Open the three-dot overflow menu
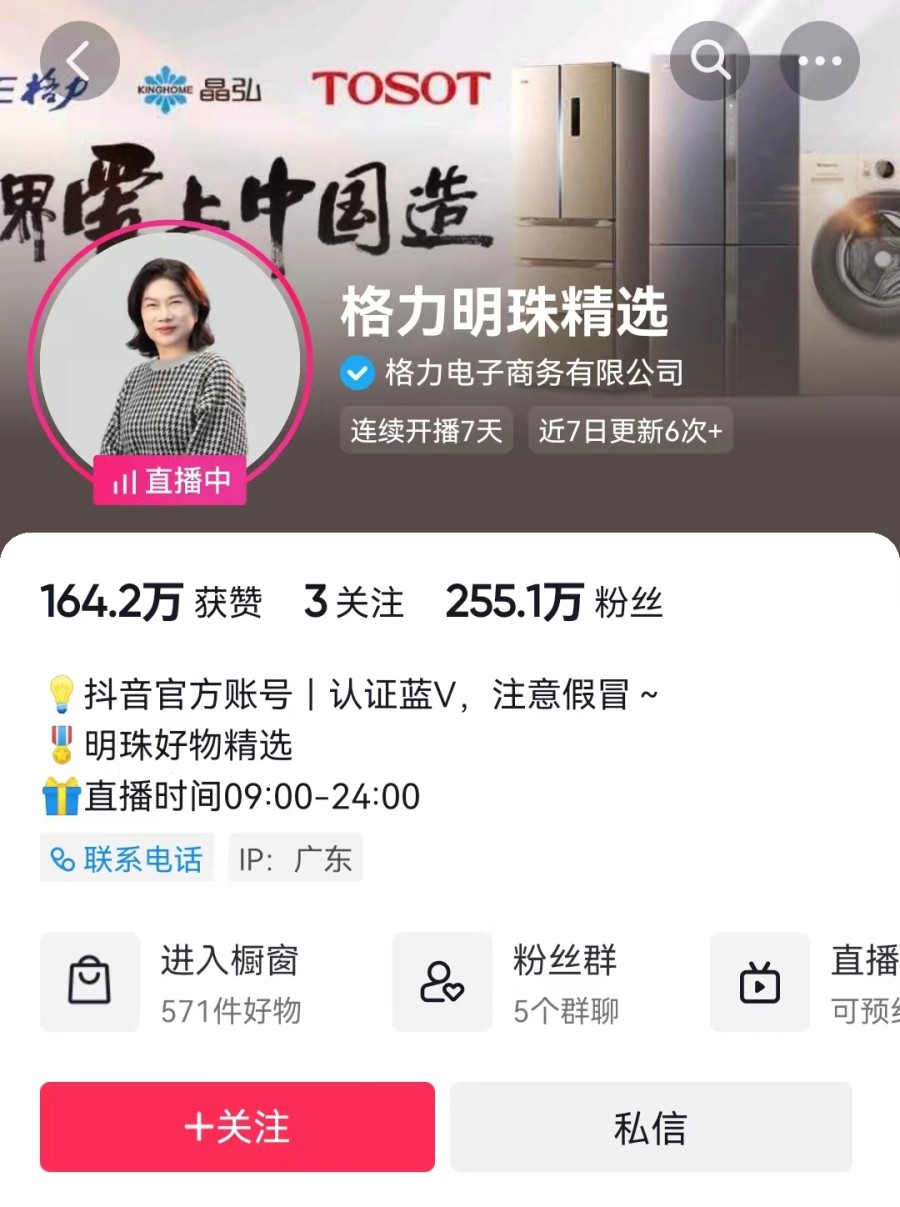This screenshot has width=900, height=1207. click(x=819, y=61)
